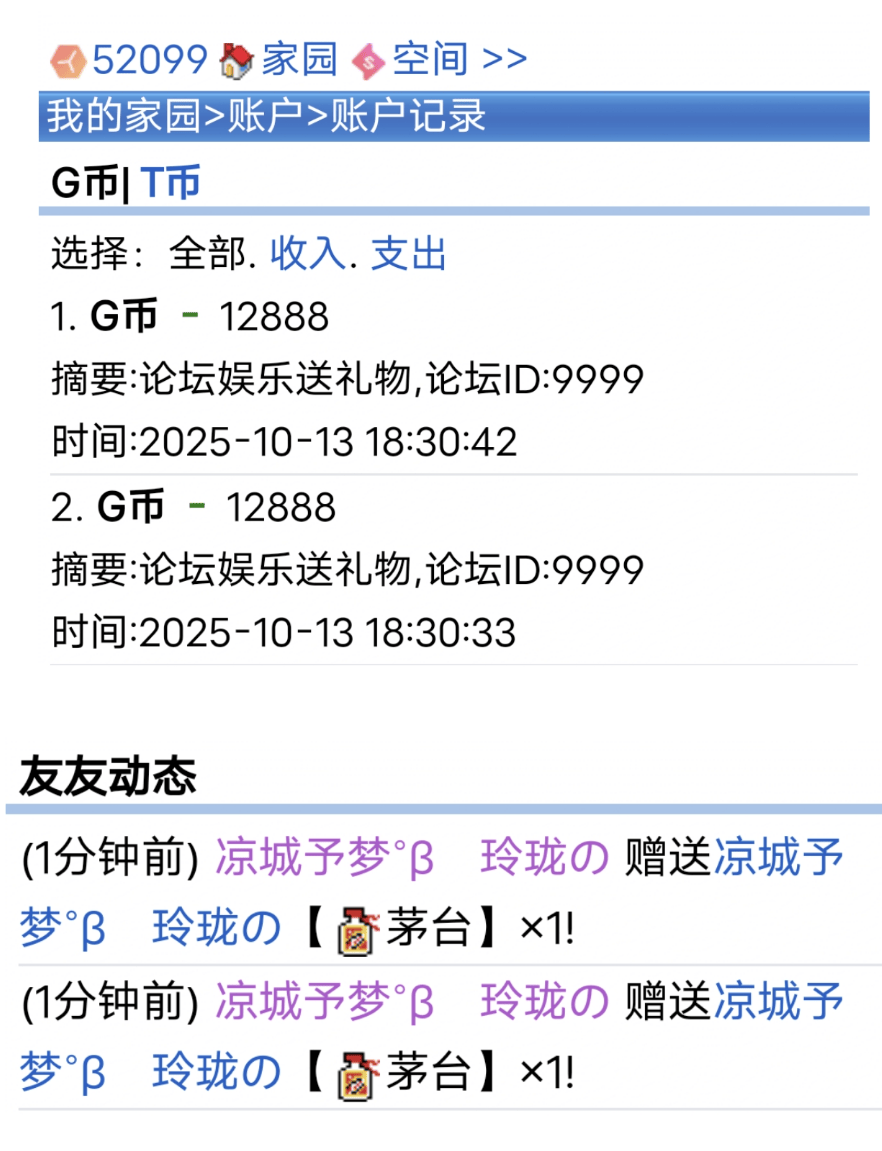Open the 空间 space link
The height and width of the screenshot is (1151, 882).
430,60
